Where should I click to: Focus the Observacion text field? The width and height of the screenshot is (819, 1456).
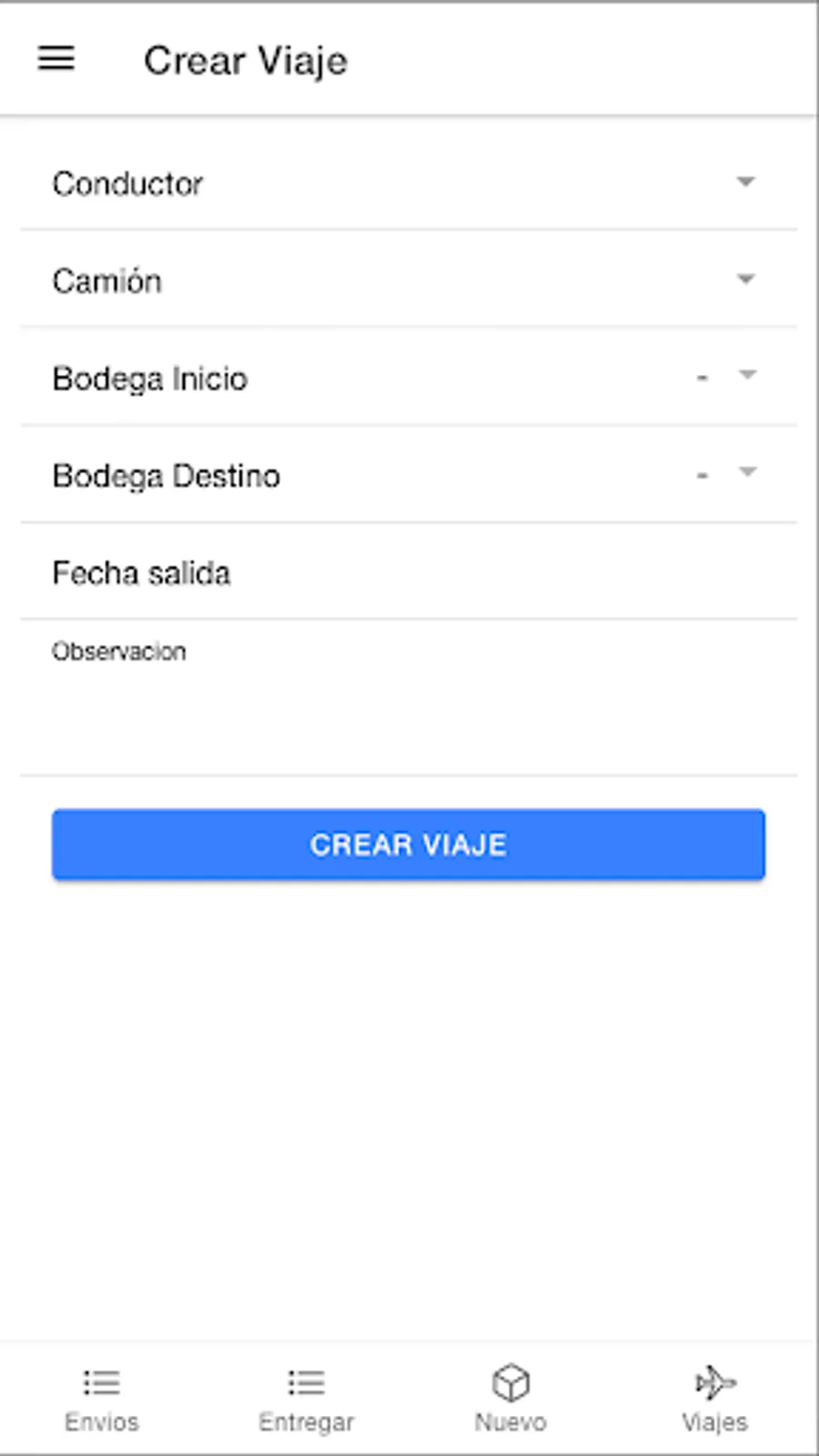(408, 705)
